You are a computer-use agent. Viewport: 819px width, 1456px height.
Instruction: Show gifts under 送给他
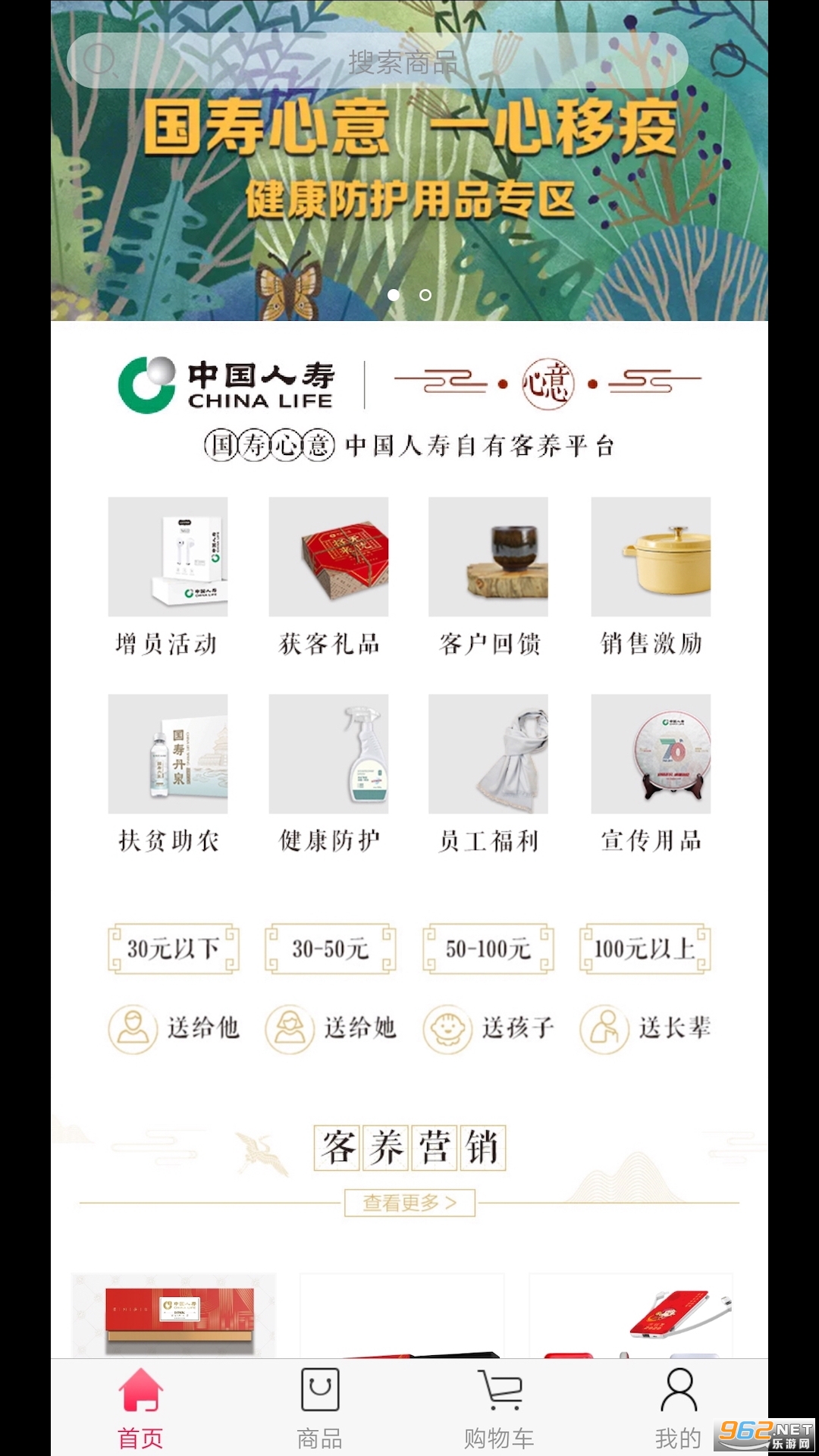tap(174, 1029)
